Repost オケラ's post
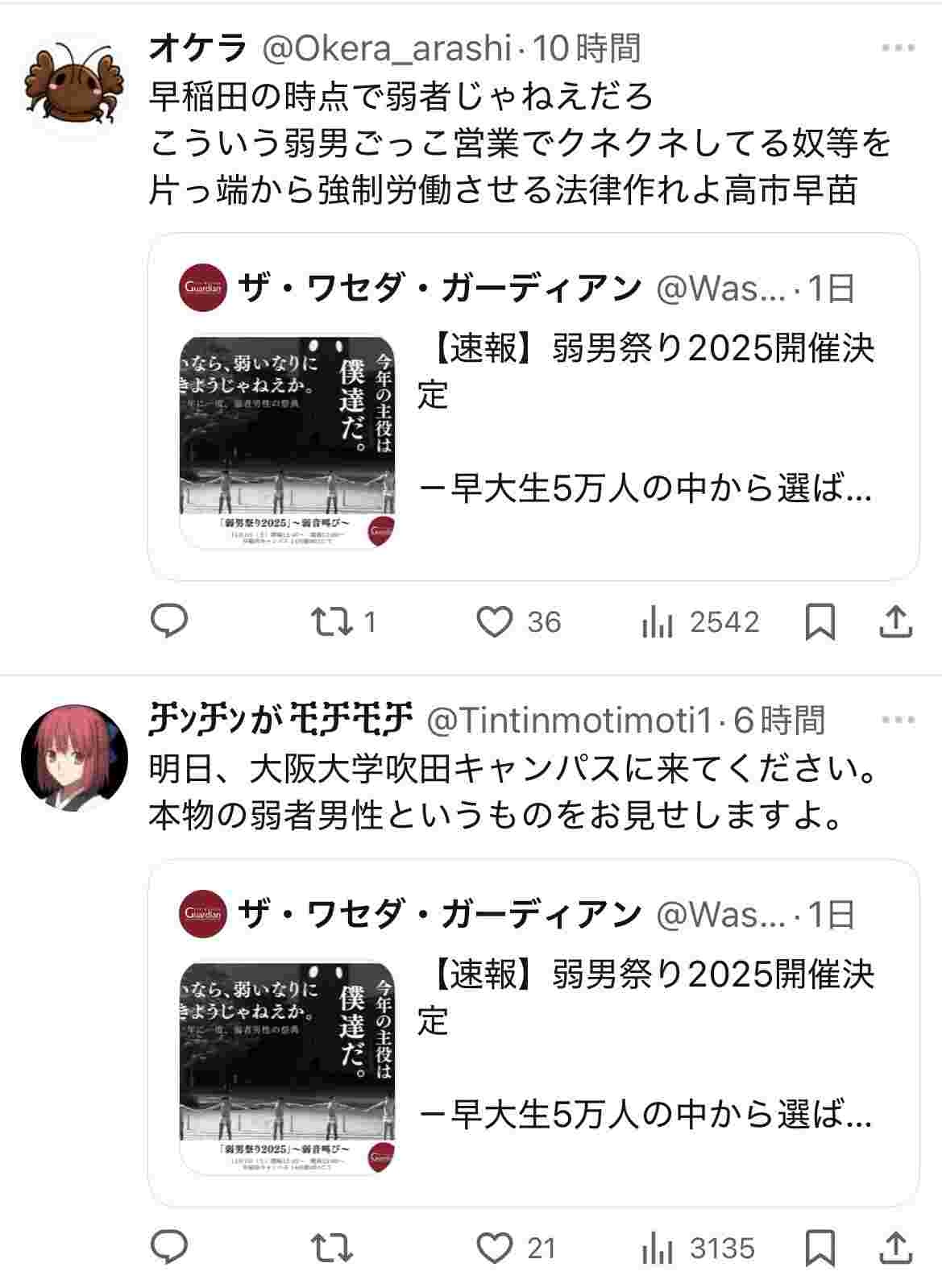The width and height of the screenshot is (942, 1288). 331,621
